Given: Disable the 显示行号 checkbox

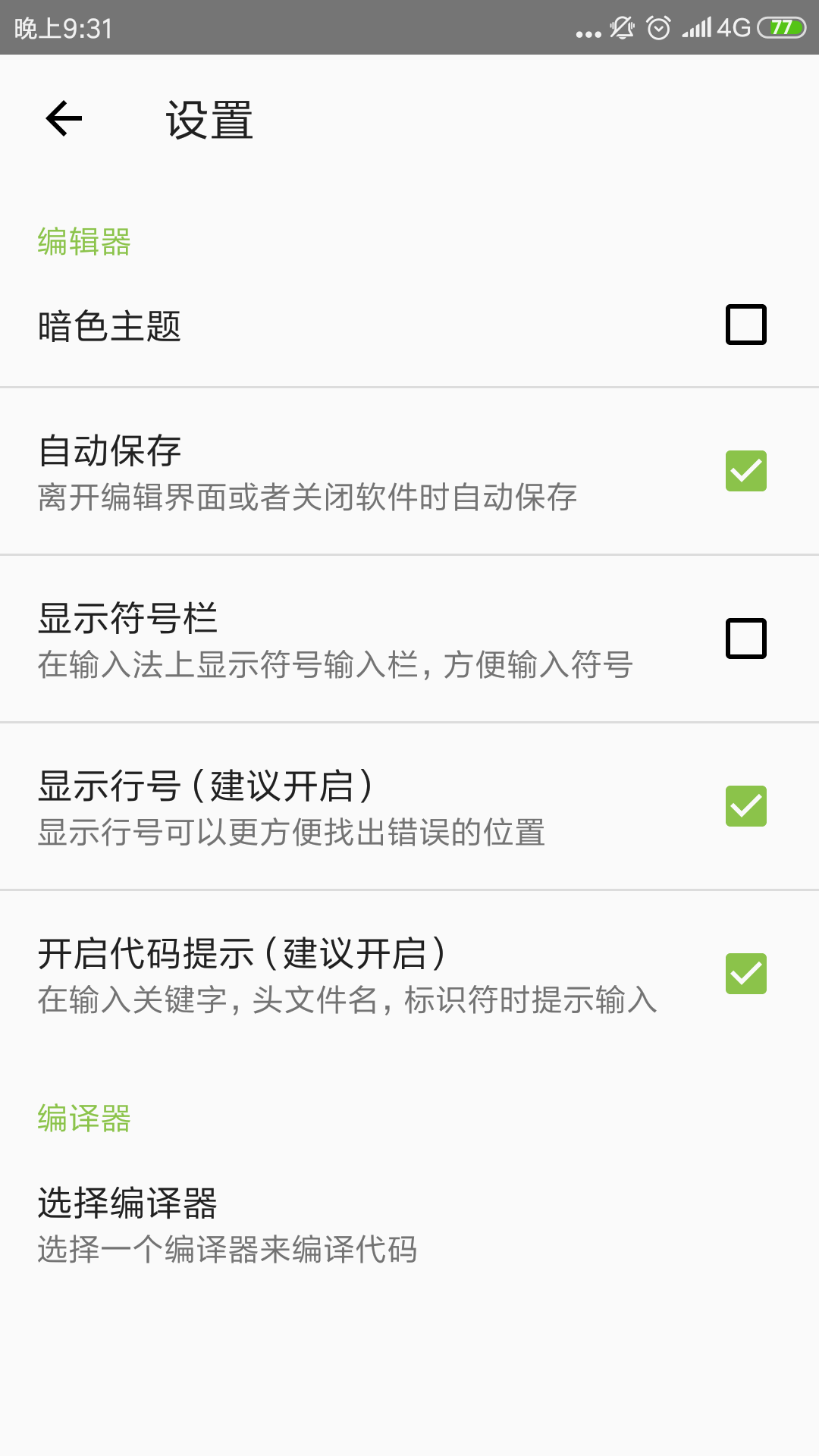Looking at the screenshot, I should (x=745, y=806).
